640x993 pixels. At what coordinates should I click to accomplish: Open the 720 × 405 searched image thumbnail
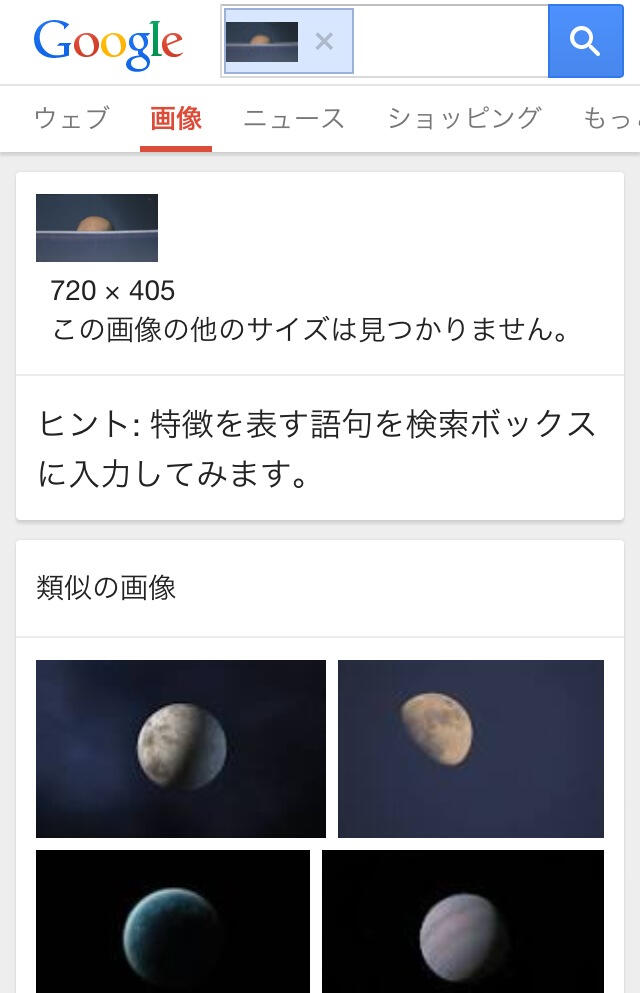pyautogui.click(x=97, y=228)
